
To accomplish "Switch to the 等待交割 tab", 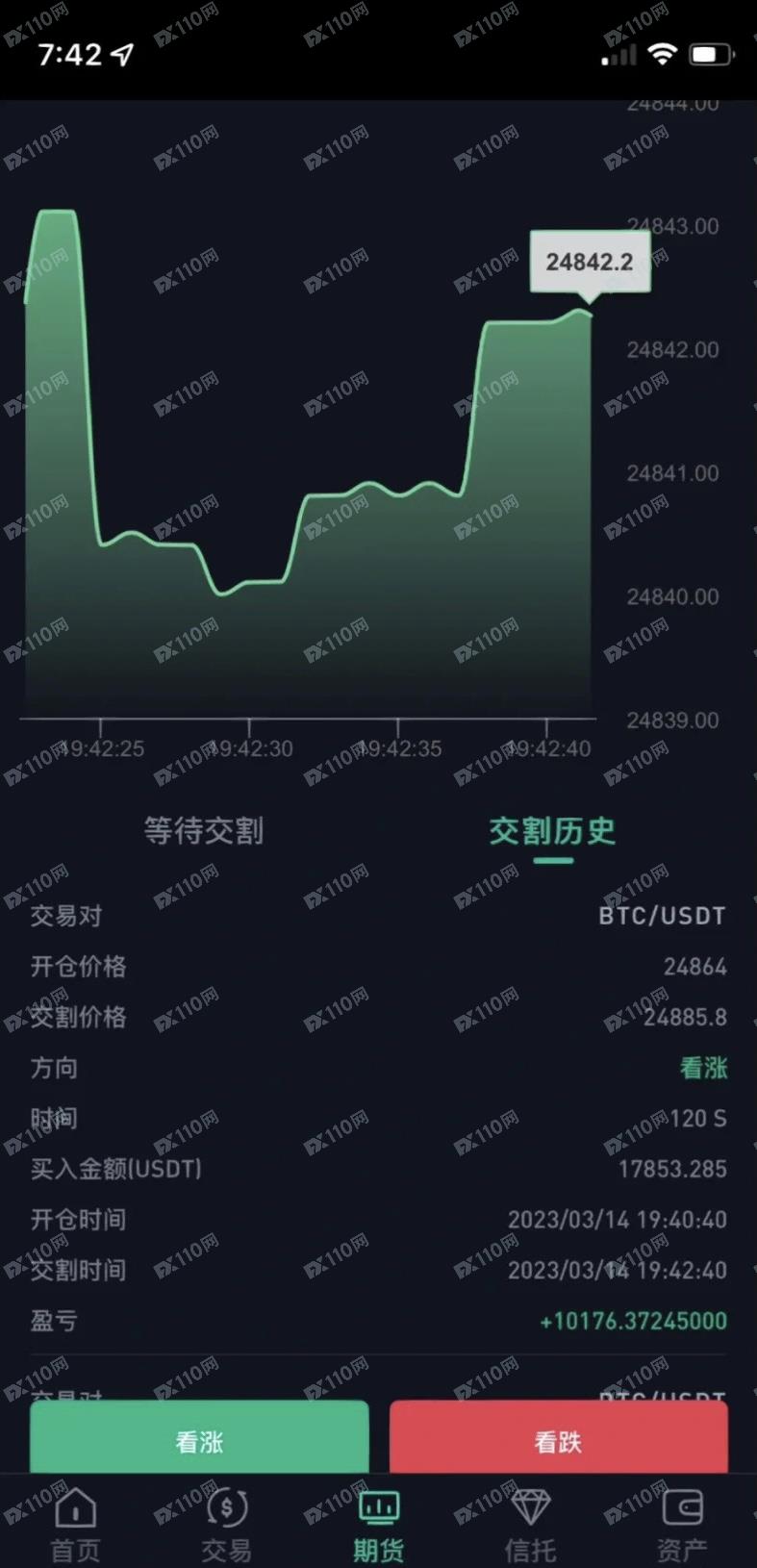I will (204, 830).
